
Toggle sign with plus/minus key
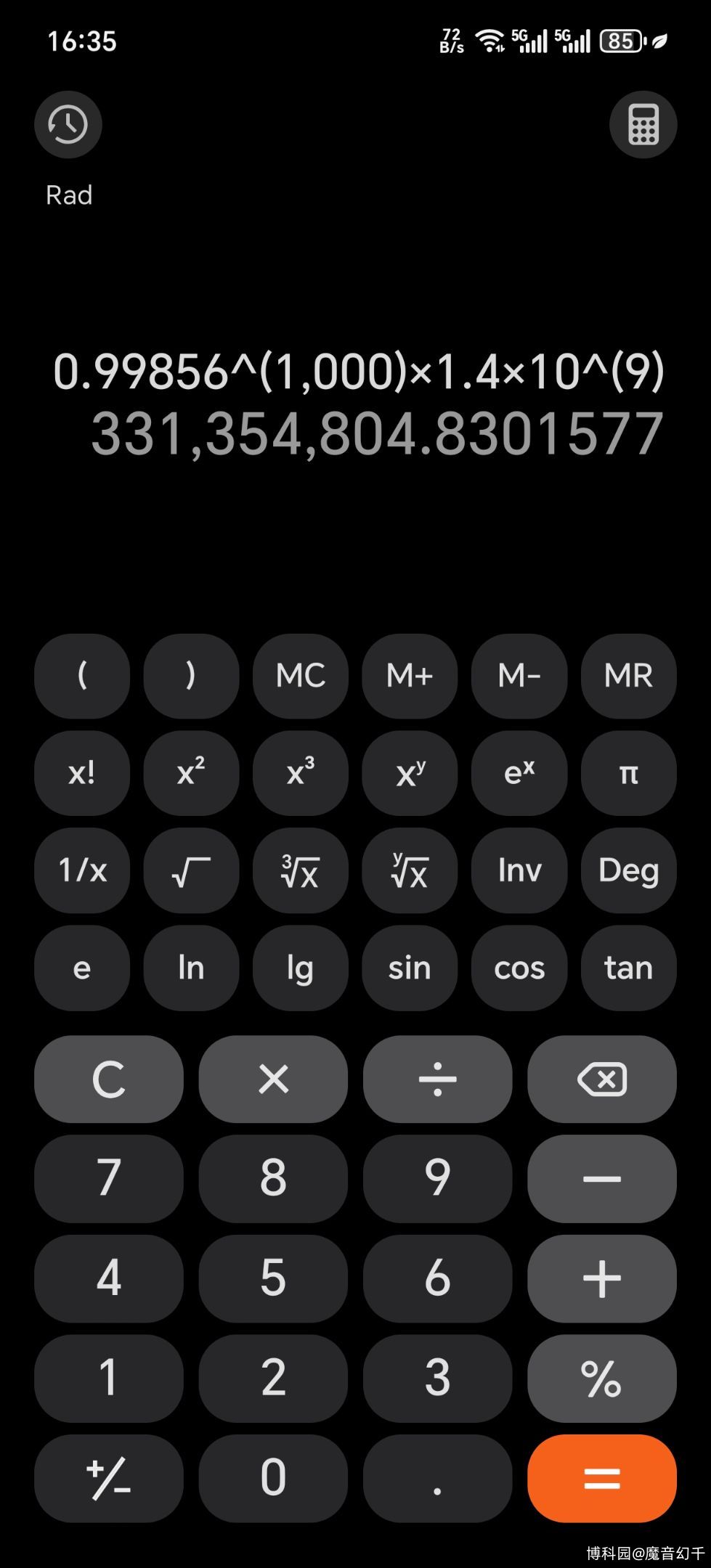click(109, 1477)
